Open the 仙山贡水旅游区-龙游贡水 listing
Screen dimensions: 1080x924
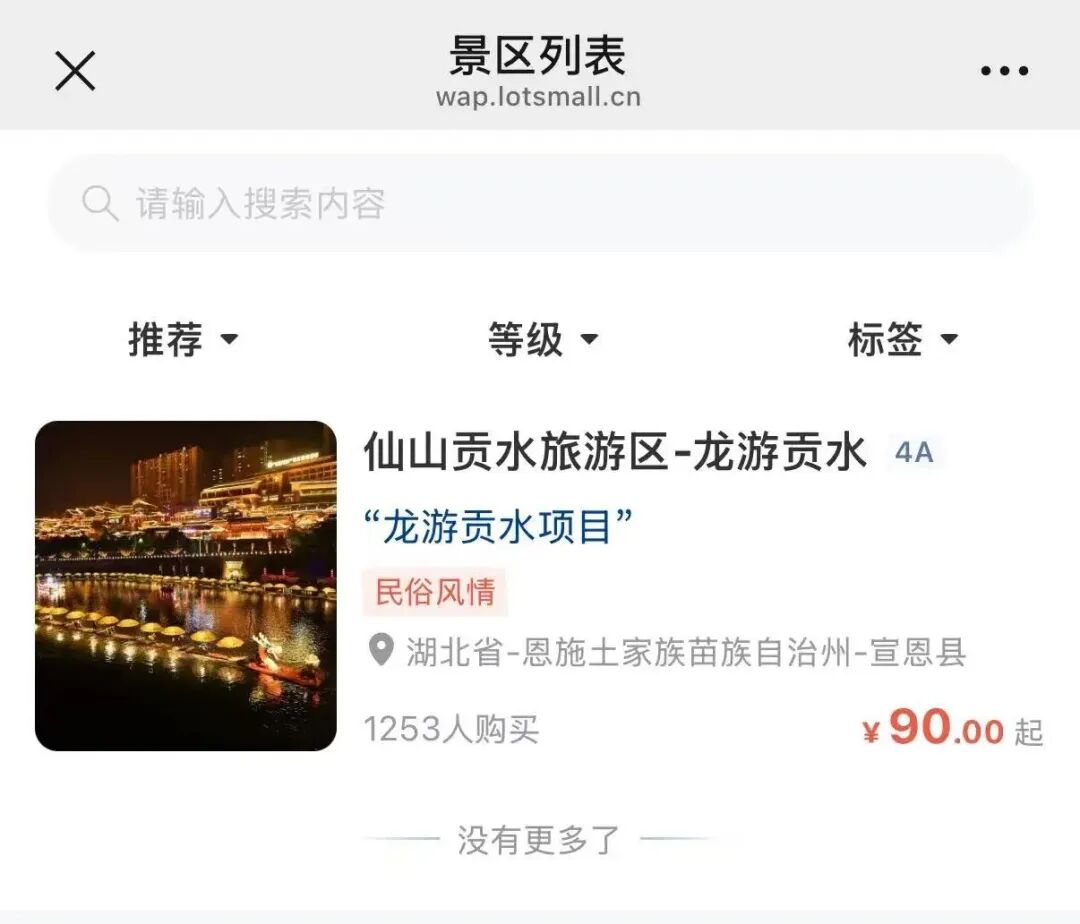[614, 453]
